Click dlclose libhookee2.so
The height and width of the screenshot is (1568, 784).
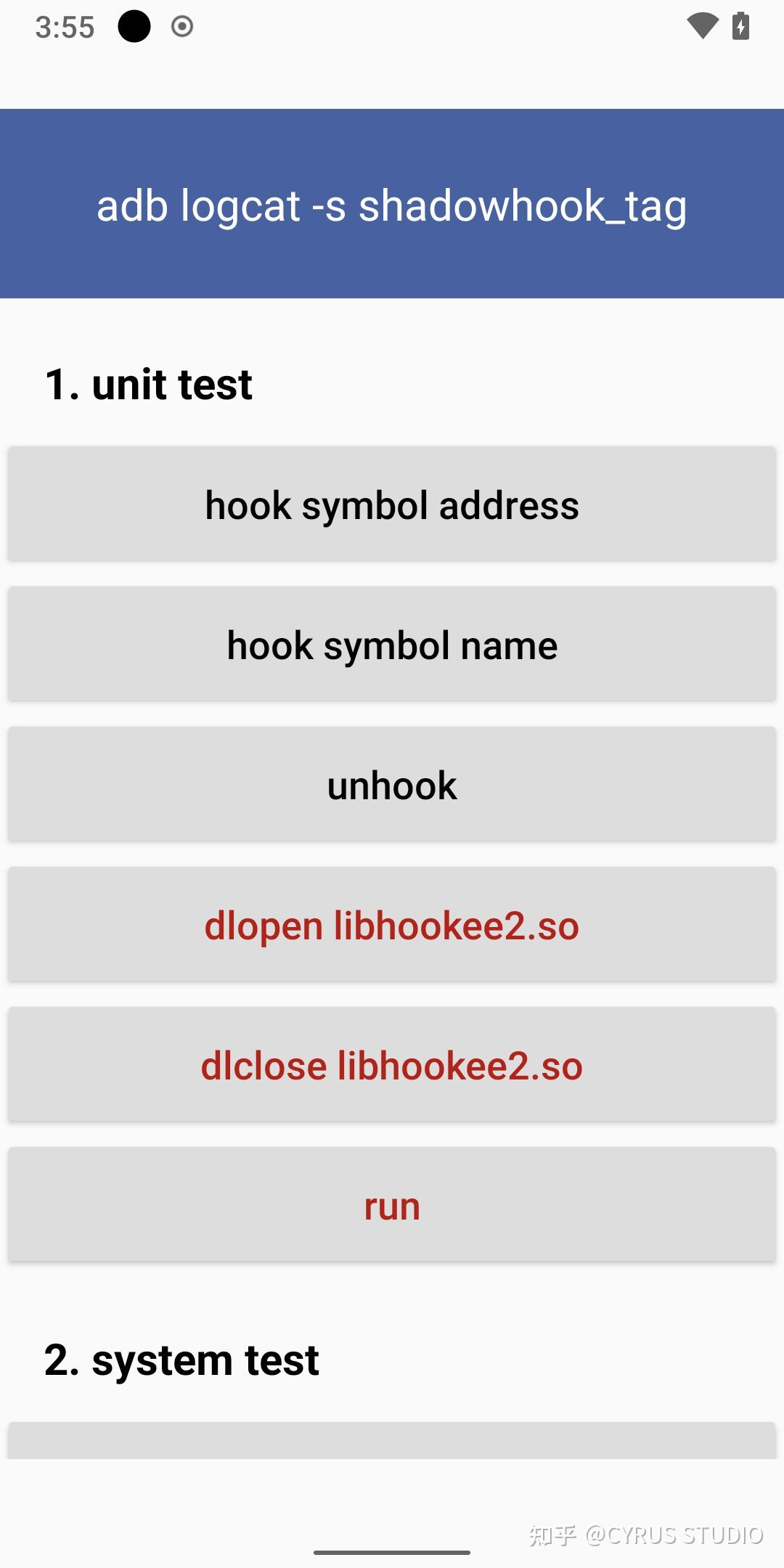point(392,1064)
